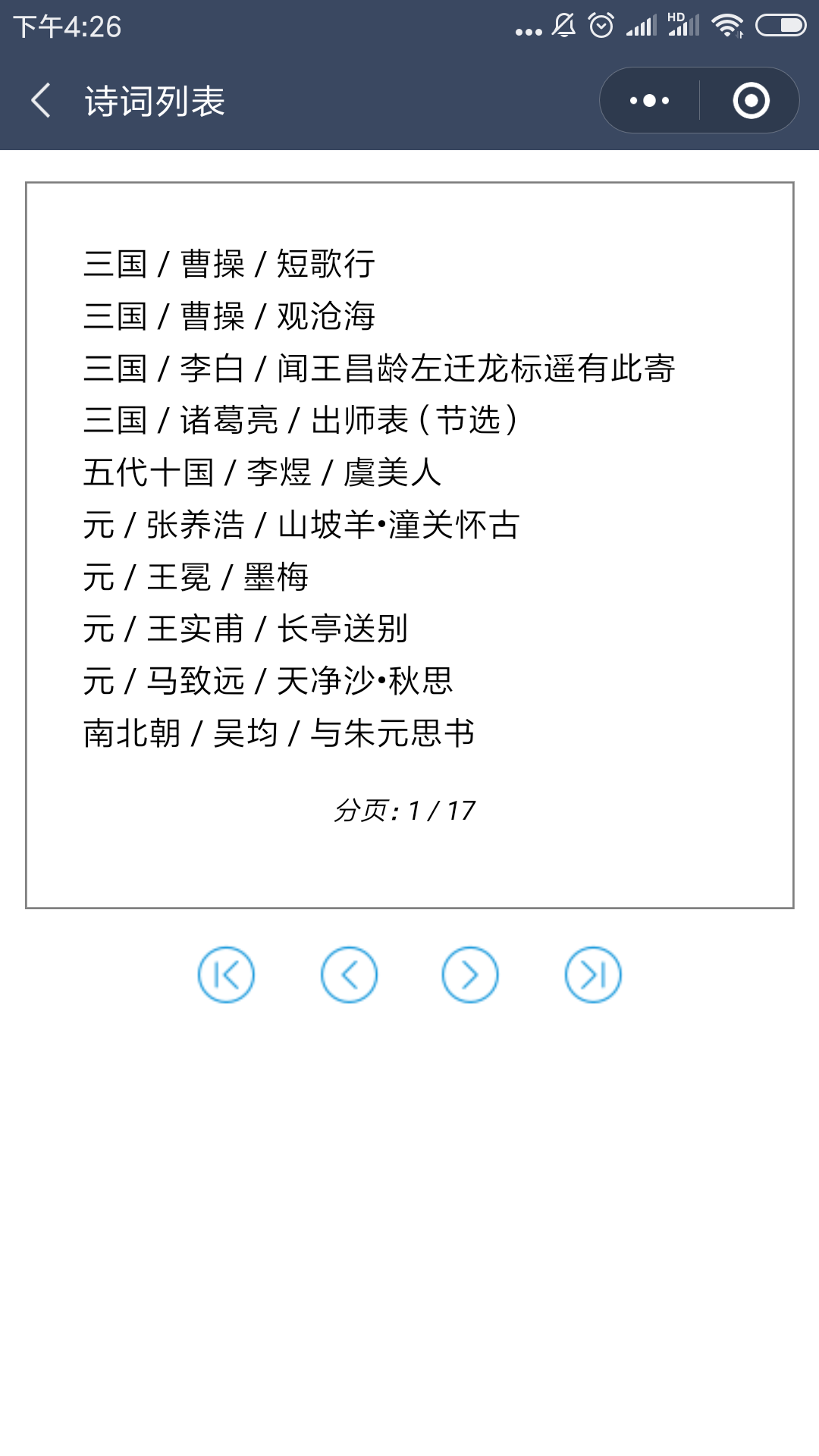Viewport: 819px width, 1456px height.
Task: Go back from the 诗词列表 page
Action: [41, 101]
